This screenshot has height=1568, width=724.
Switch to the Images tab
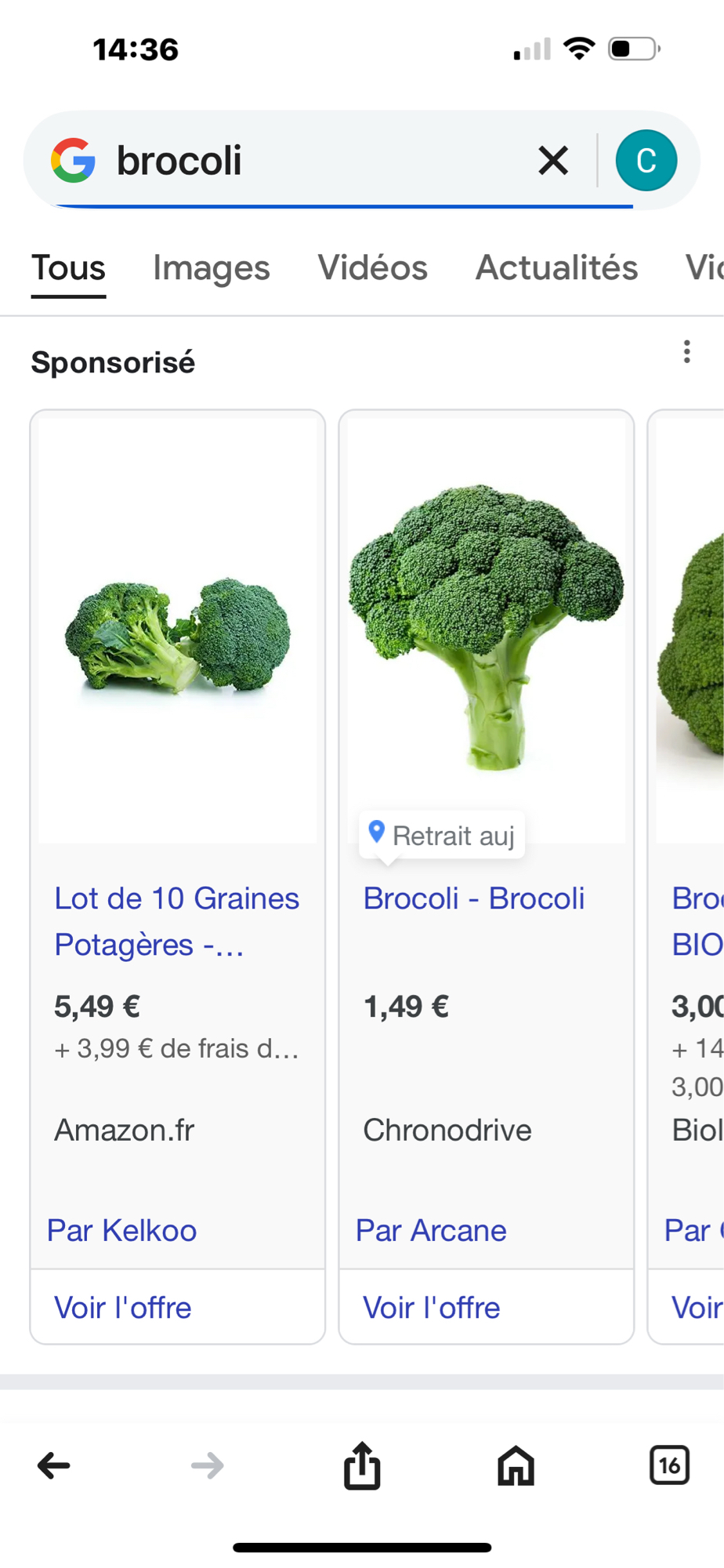click(x=211, y=267)
